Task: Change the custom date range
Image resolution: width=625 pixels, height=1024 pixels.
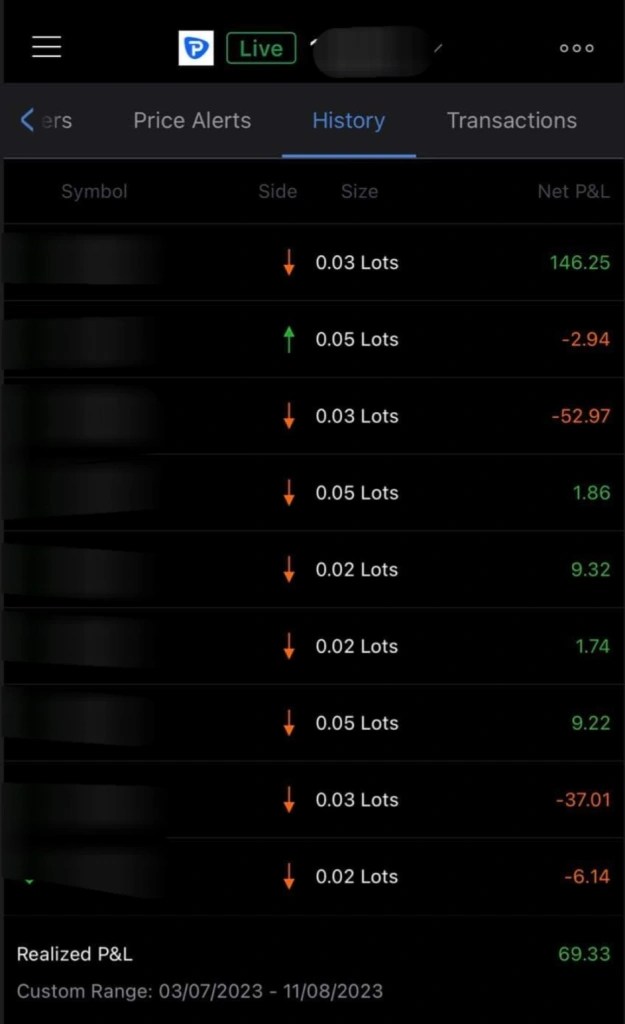Action: [200, 992]
